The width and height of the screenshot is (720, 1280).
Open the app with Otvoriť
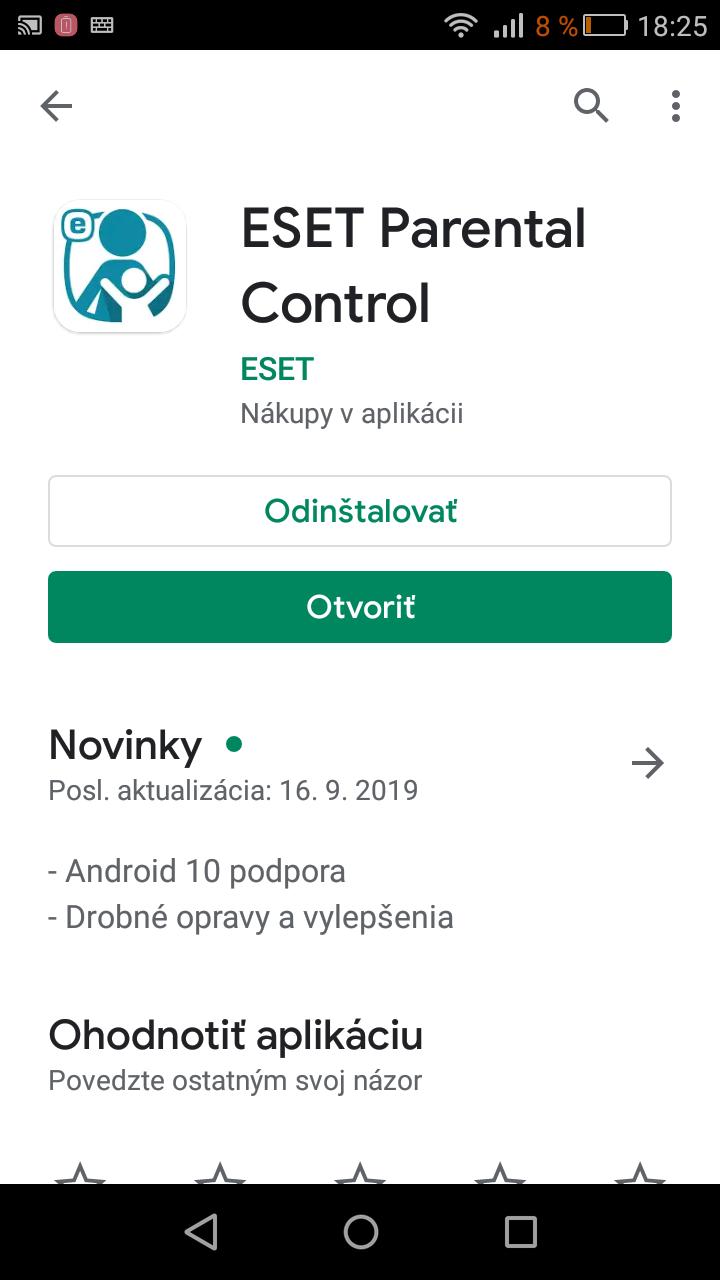click(x=360, y=607)
